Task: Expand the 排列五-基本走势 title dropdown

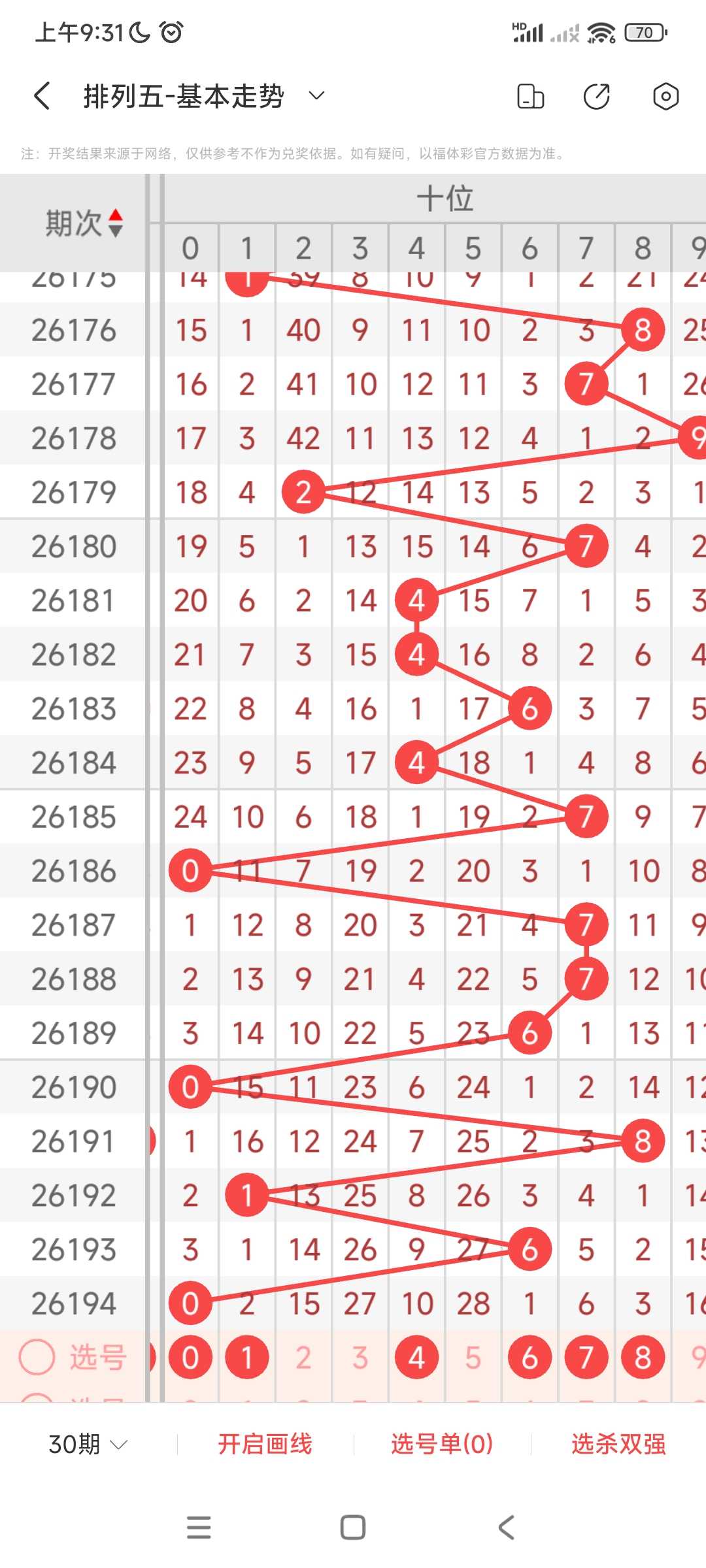Action: tap(316, 96)
